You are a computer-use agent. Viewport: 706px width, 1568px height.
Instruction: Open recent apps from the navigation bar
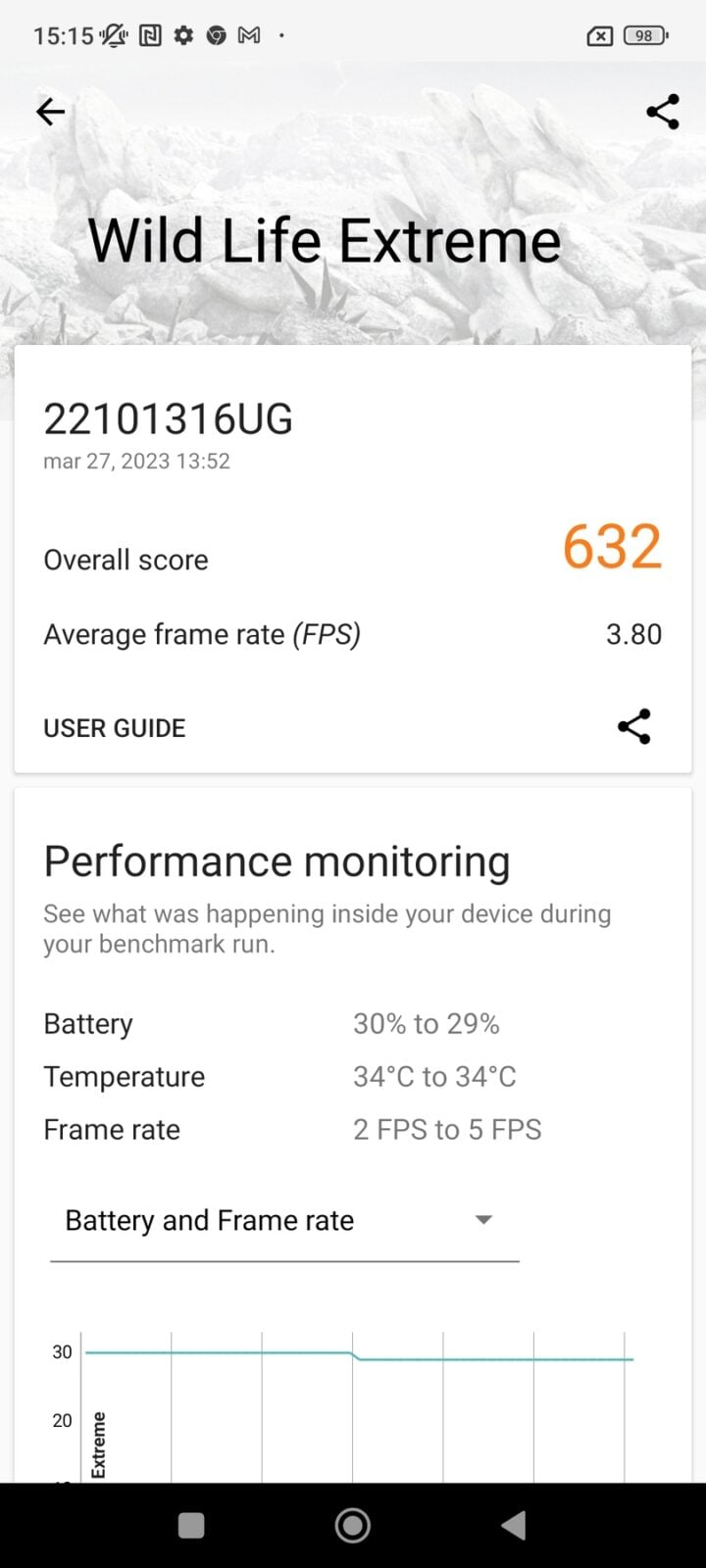pyautogui.click(x=191, y=1525)
